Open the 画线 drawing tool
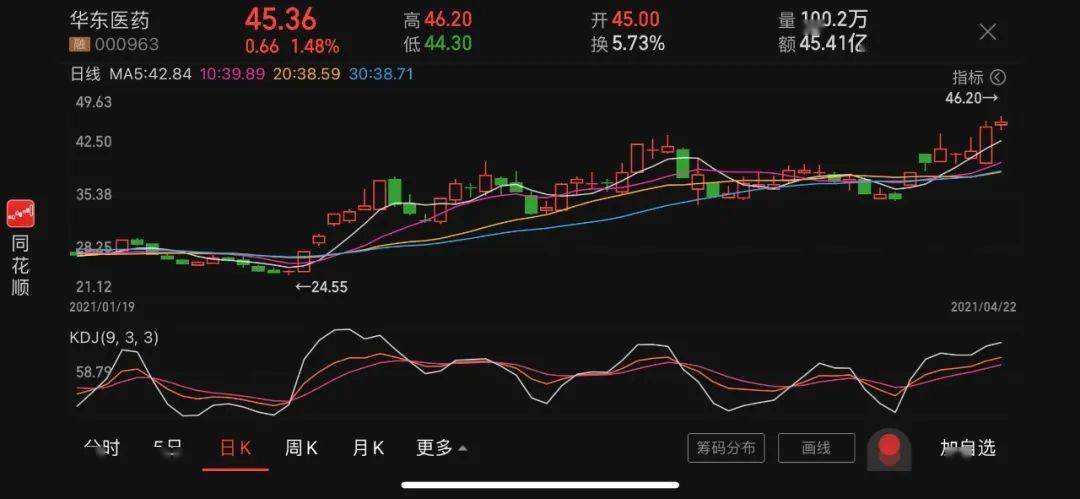 coord(816,448)
